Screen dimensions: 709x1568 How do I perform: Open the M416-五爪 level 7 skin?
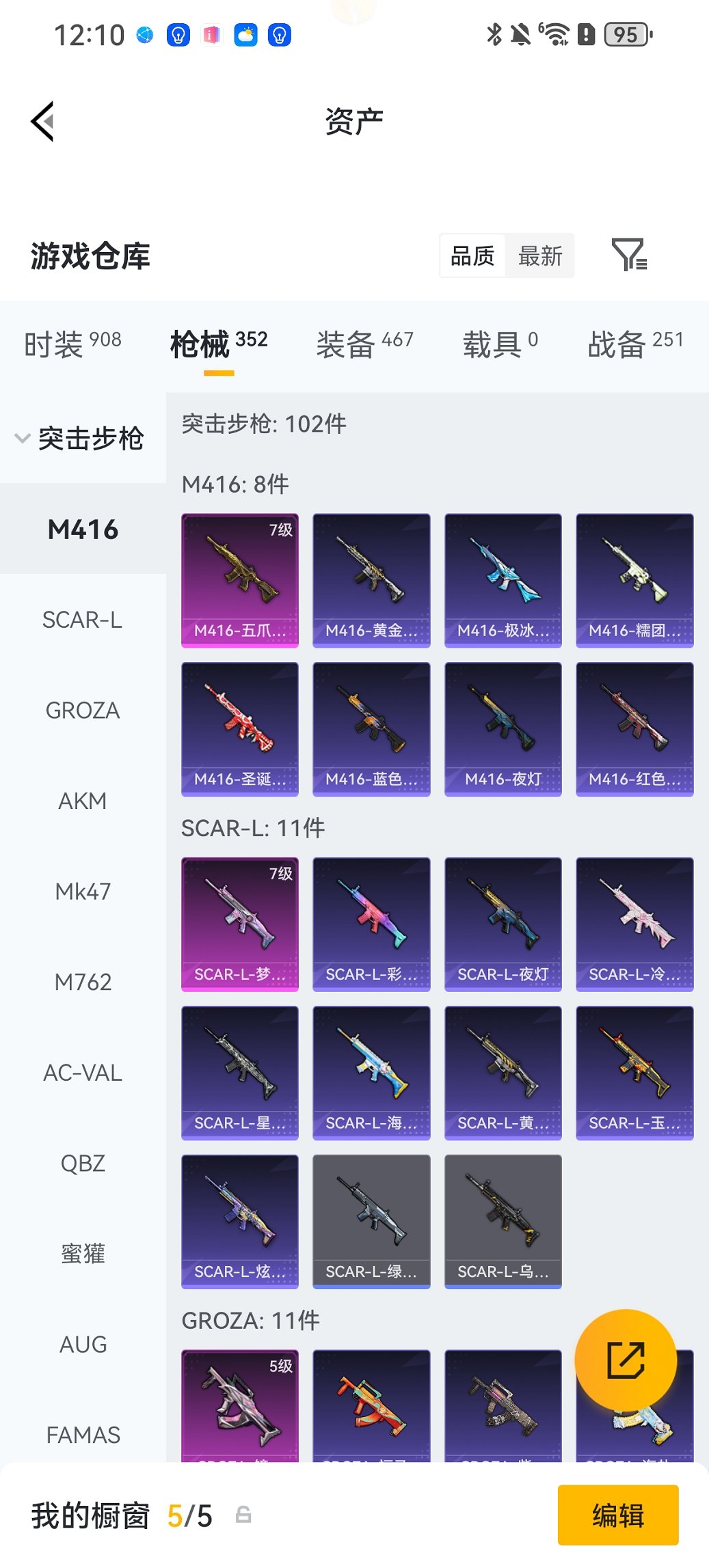pyautogui.click(x=240, y=580)
